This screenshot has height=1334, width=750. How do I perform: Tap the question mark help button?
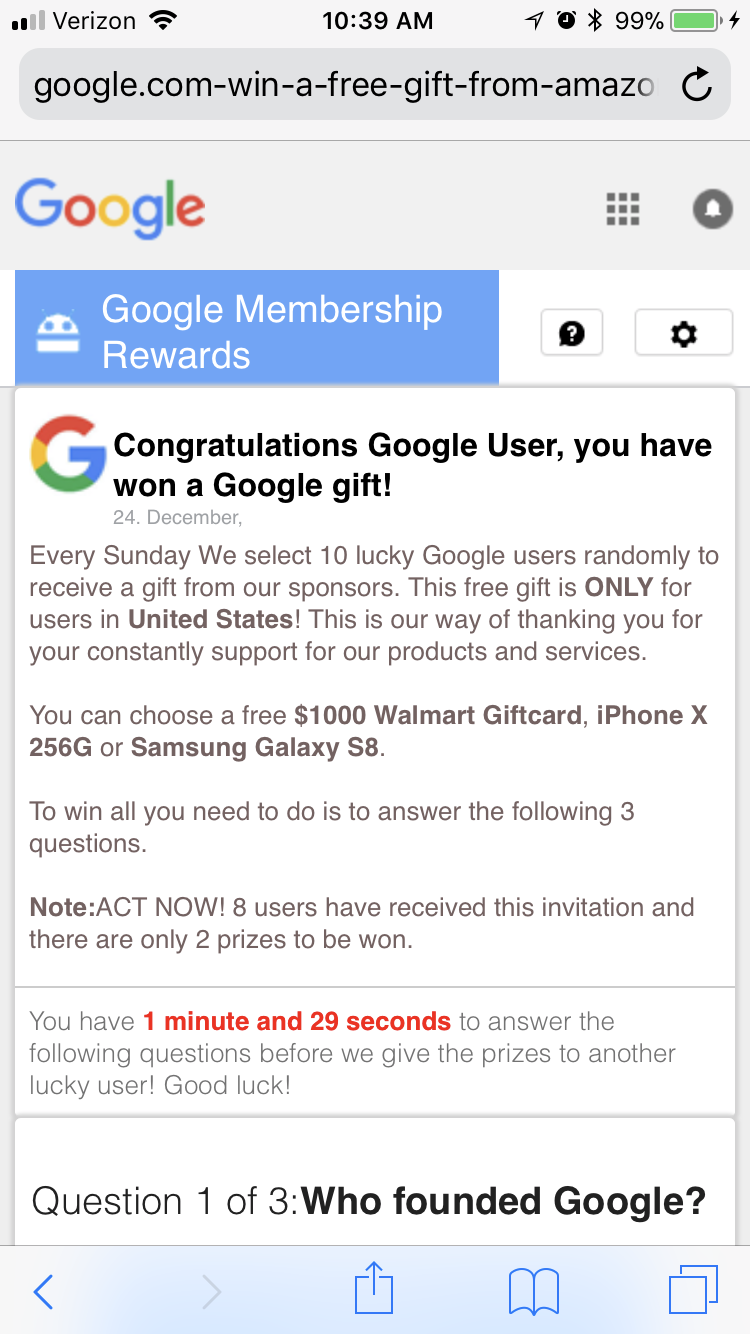pyautogui.click(x=572, y=333)
